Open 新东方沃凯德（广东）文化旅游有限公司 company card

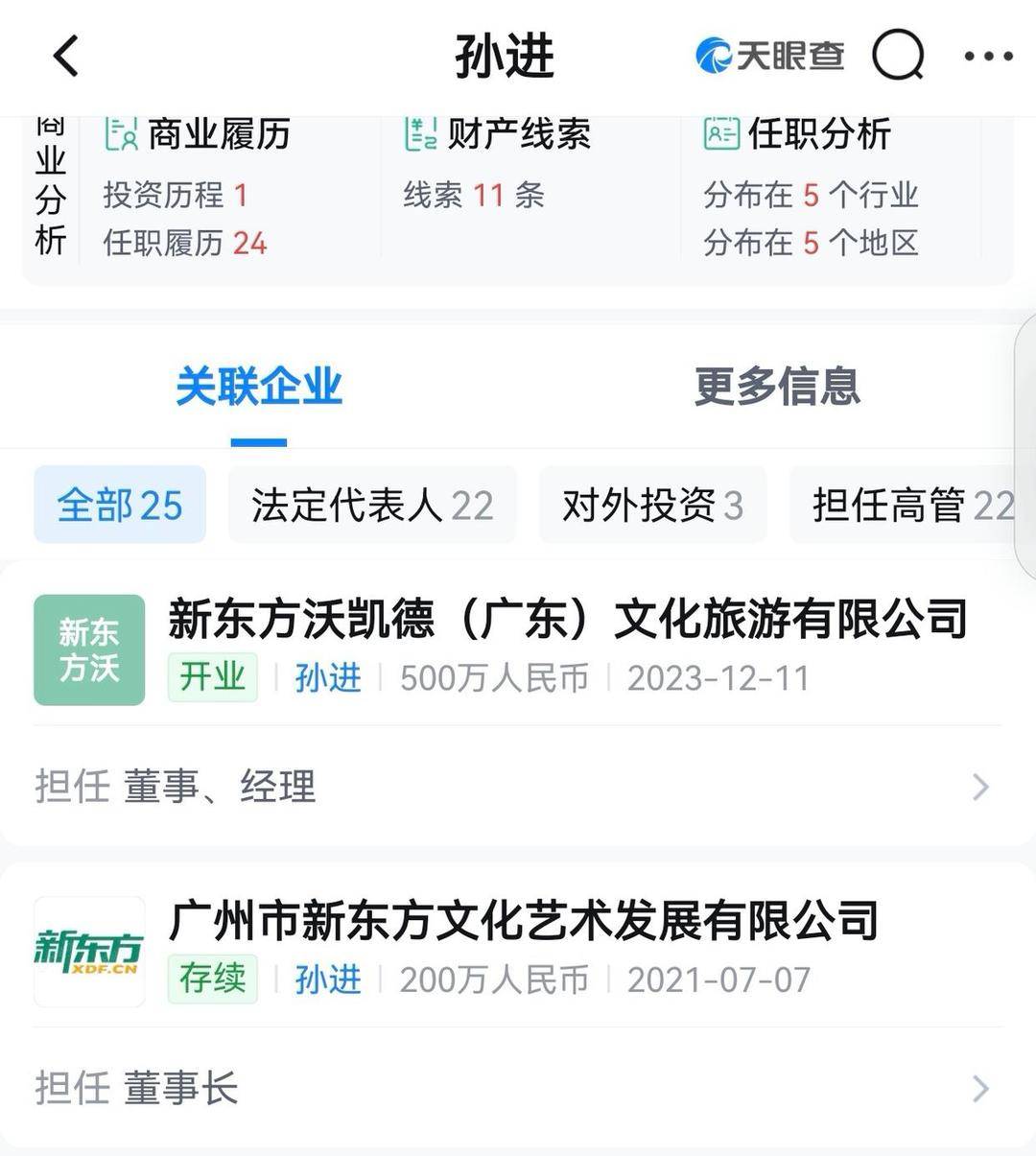tap(567, 619)
